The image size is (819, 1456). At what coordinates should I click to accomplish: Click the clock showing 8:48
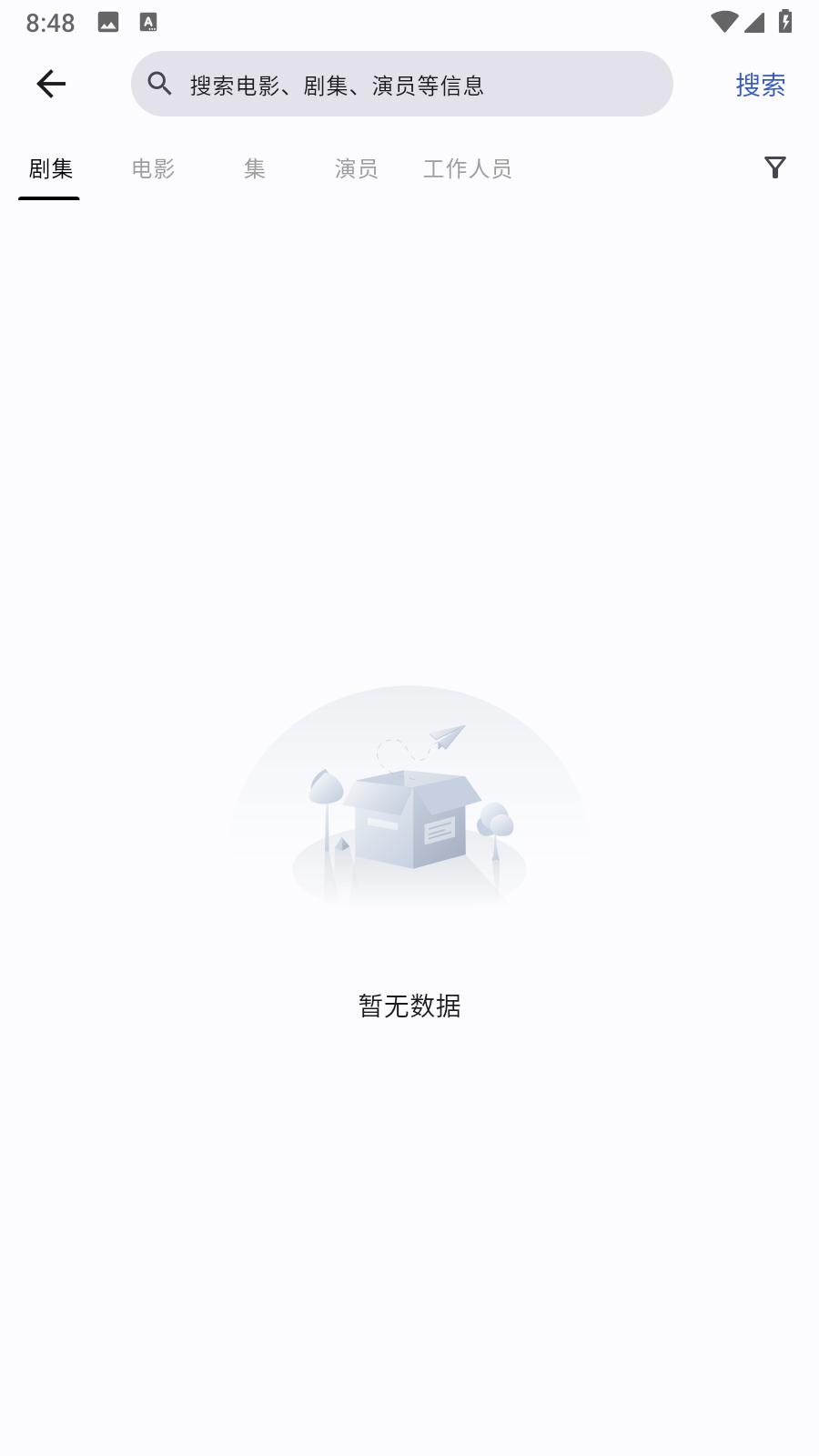coord(52,23)
